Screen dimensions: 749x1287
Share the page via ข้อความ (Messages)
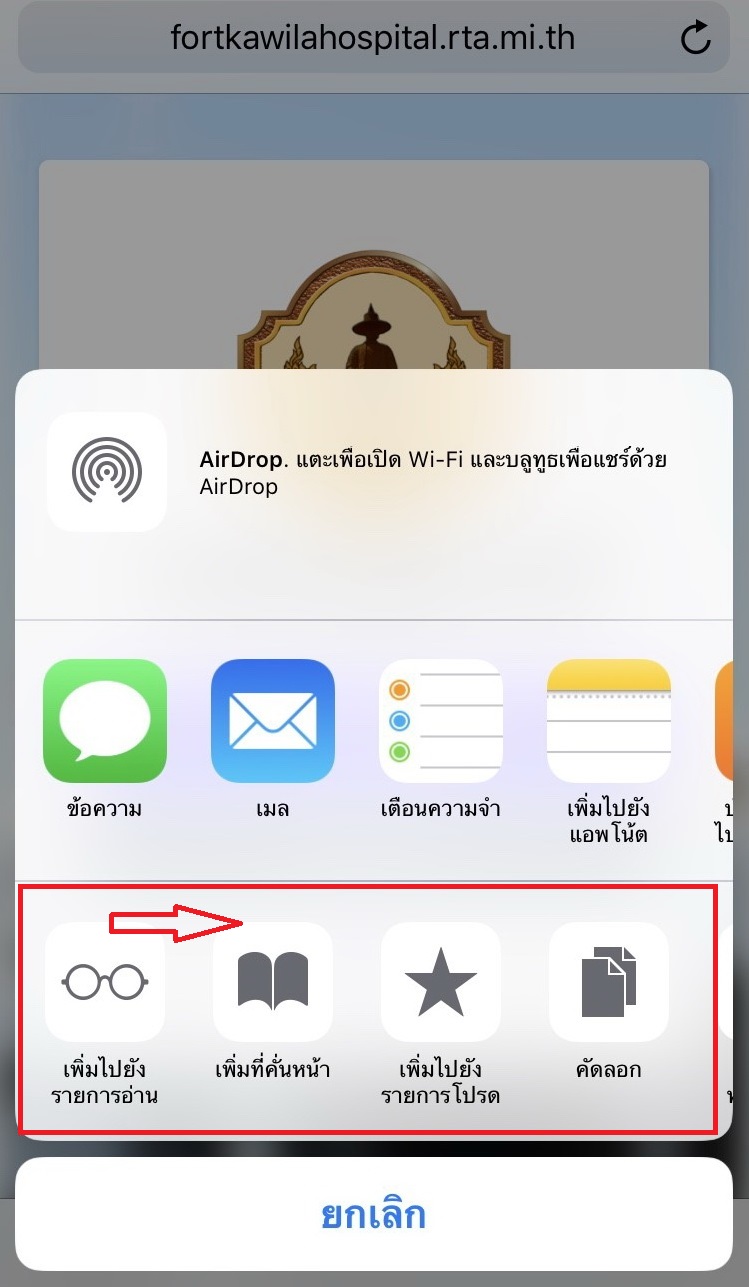(105, 720)
